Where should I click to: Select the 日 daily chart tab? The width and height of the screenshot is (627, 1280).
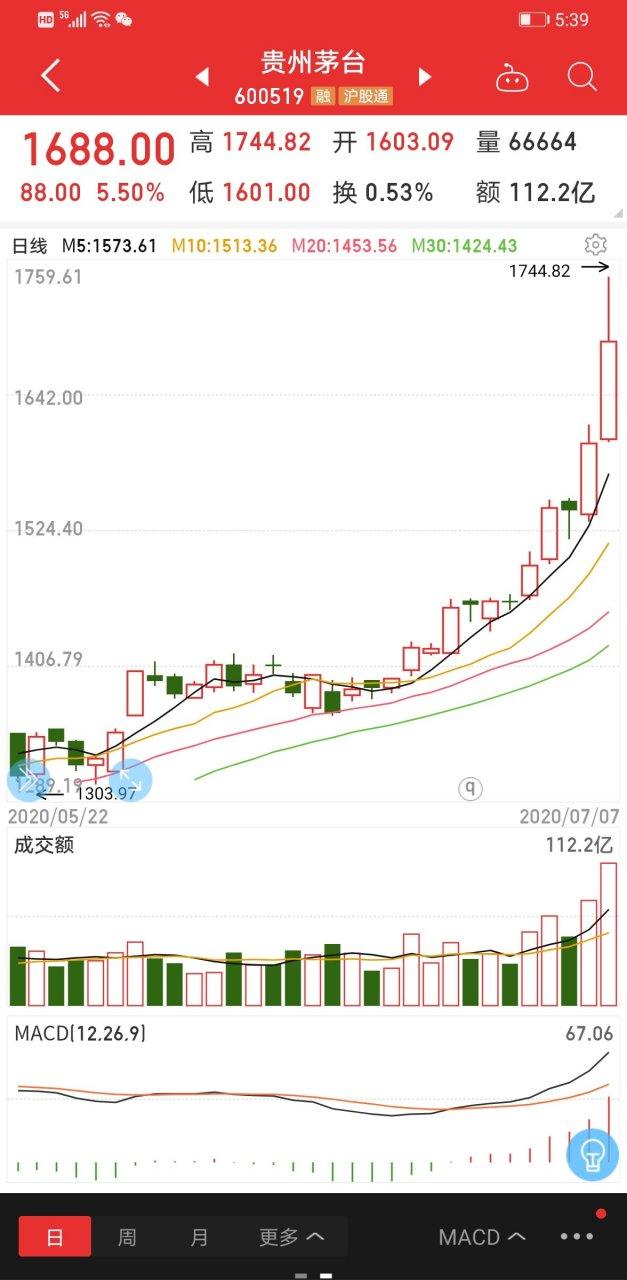tap(55, 1237)
